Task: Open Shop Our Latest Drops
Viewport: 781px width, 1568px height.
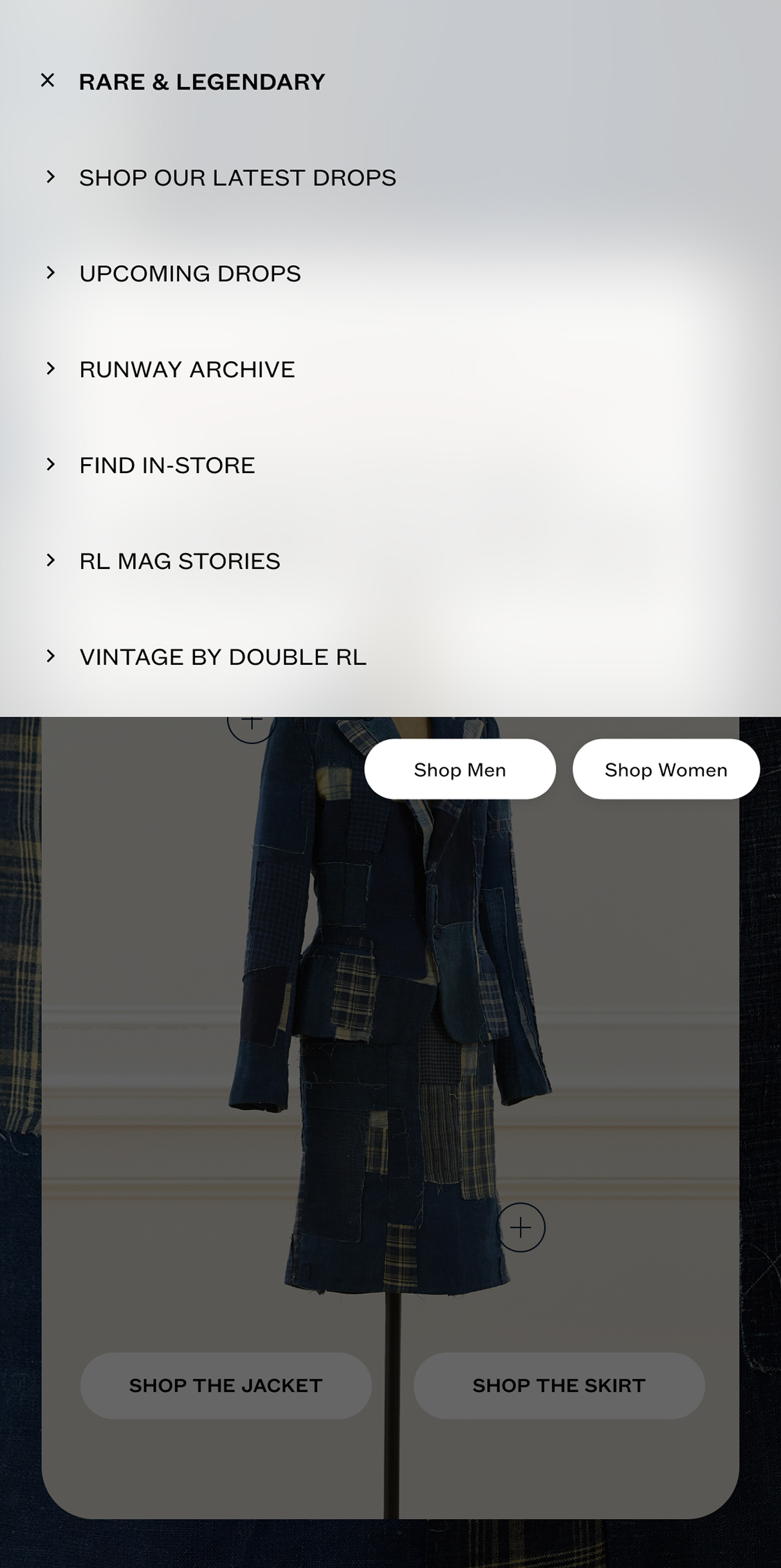Action: 237,178
